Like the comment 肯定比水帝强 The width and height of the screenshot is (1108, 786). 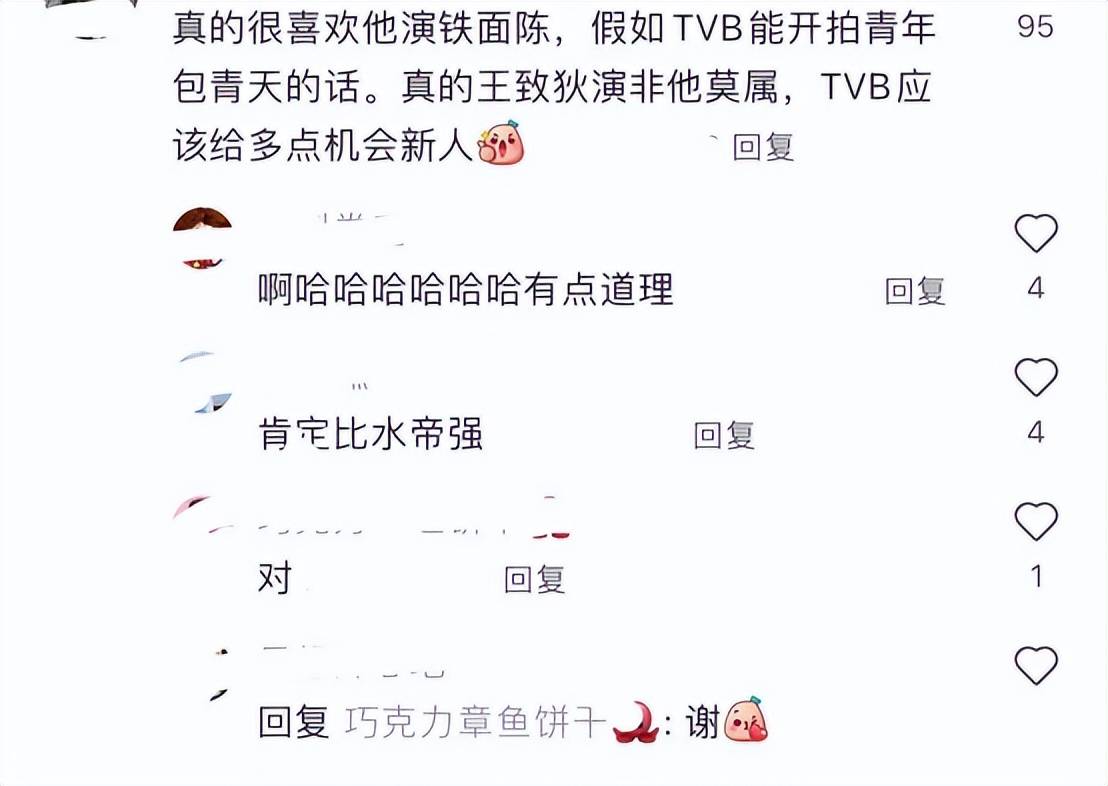click(1035, 378)
